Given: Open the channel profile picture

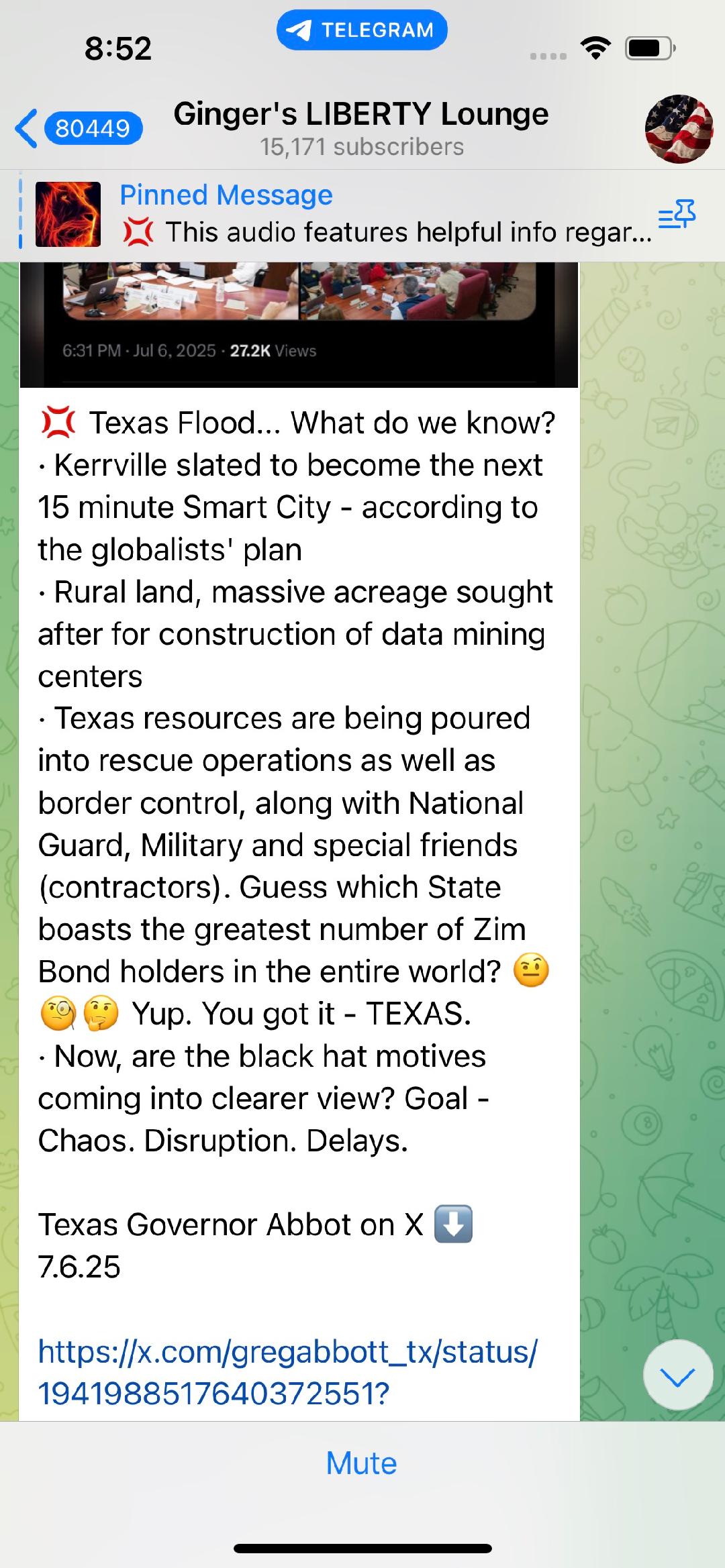Looking at the screenshot, I should pos(678,129).
